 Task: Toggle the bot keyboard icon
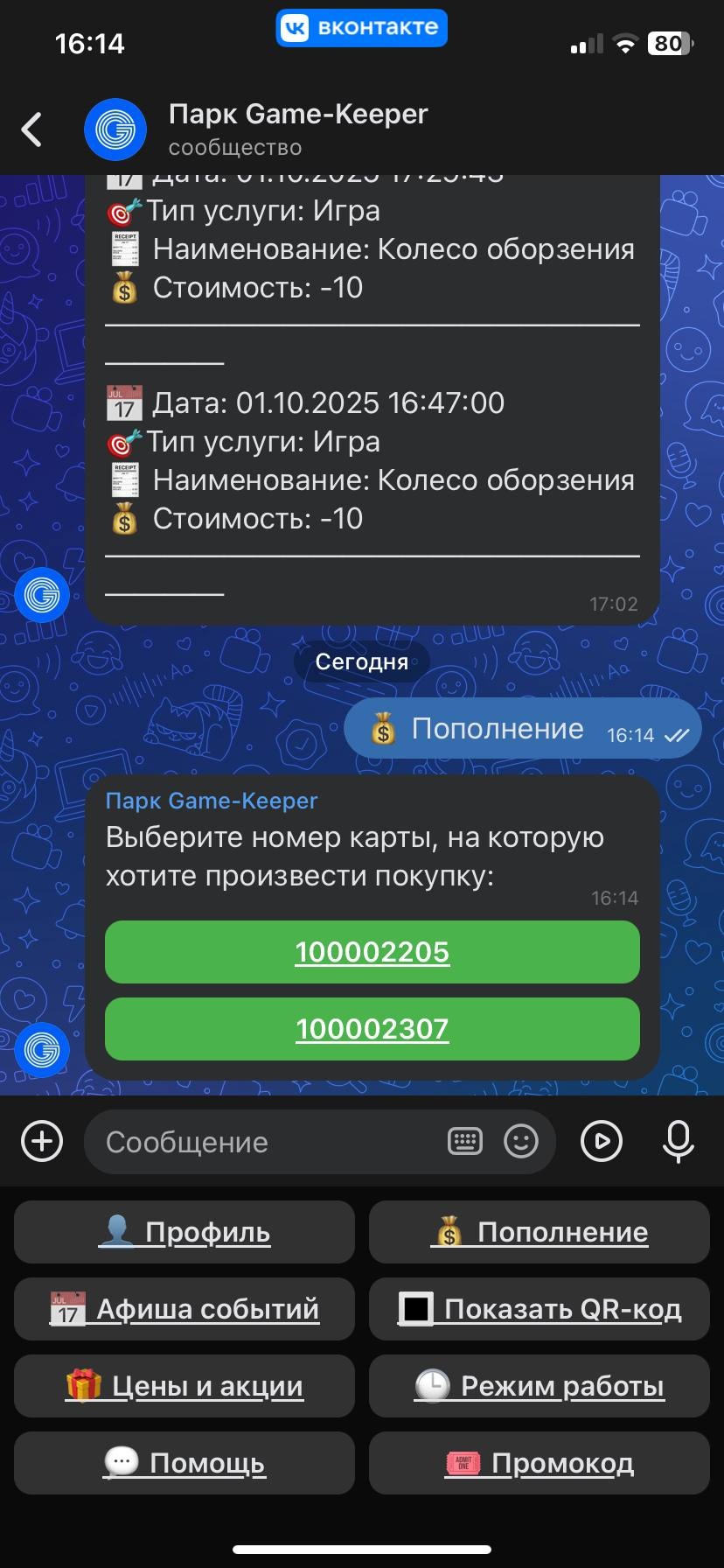point(464,1141)
